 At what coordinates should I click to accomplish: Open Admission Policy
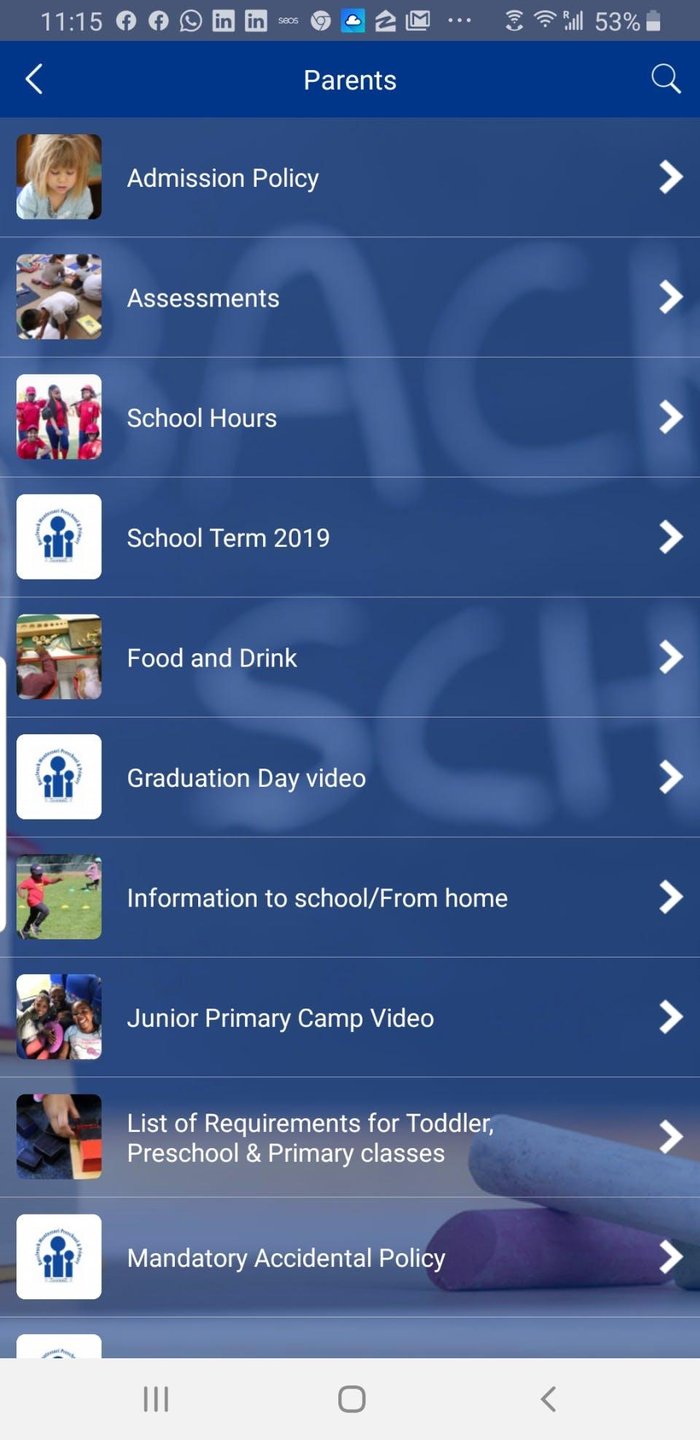350,178
